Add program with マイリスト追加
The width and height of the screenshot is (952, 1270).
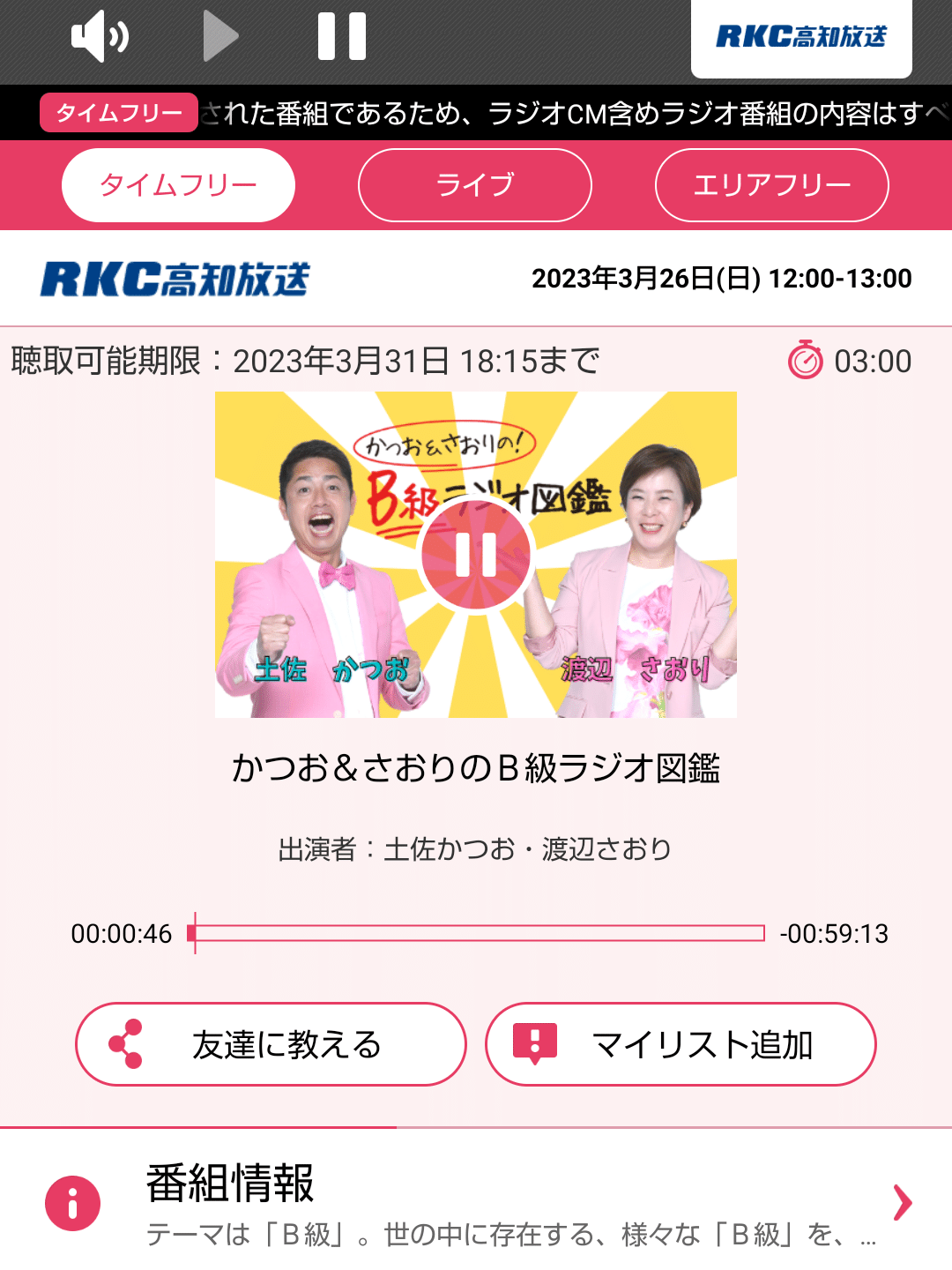pyautogui.click(x=681, y=1044)
